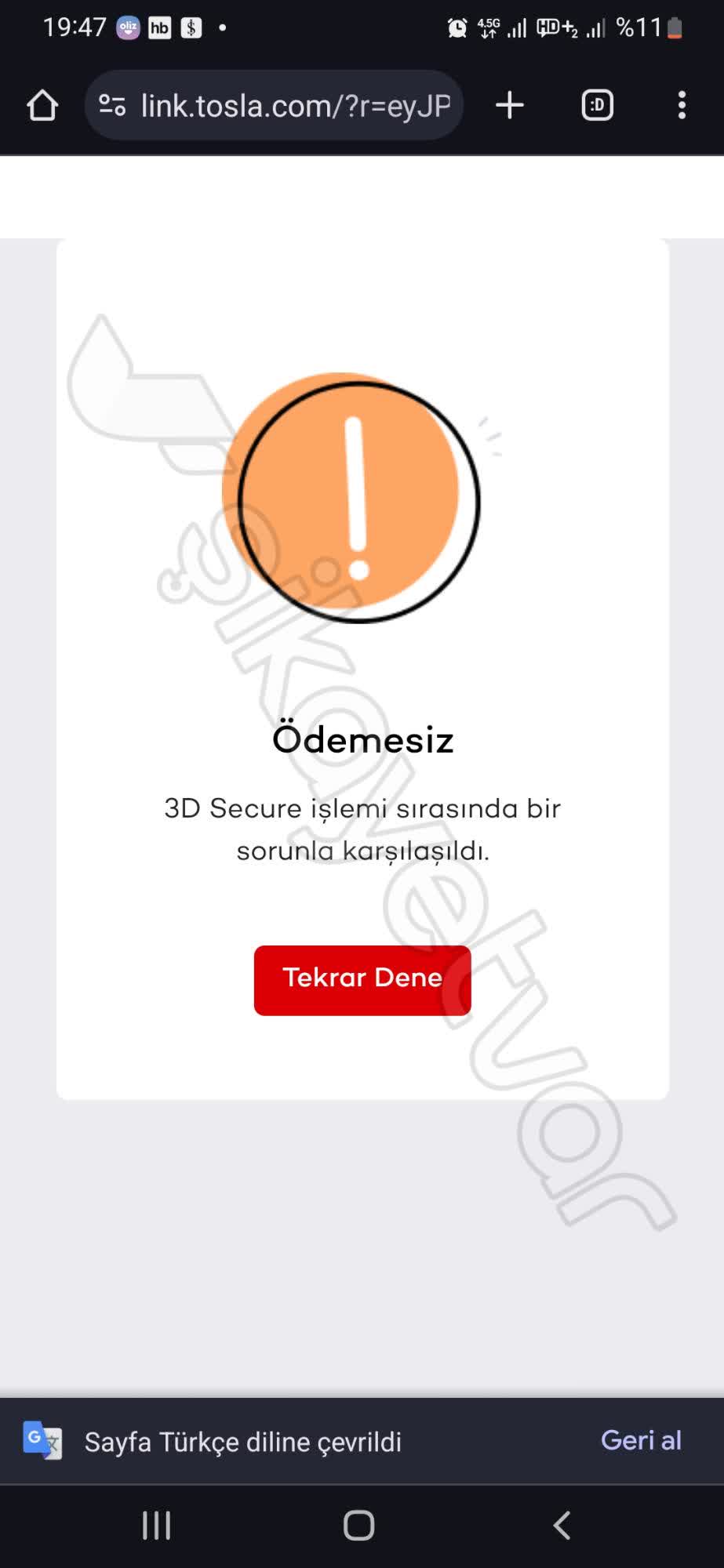Open a new tab with the plus icon
Screen dimensions: 724x1568
click(x=509, y=105)
